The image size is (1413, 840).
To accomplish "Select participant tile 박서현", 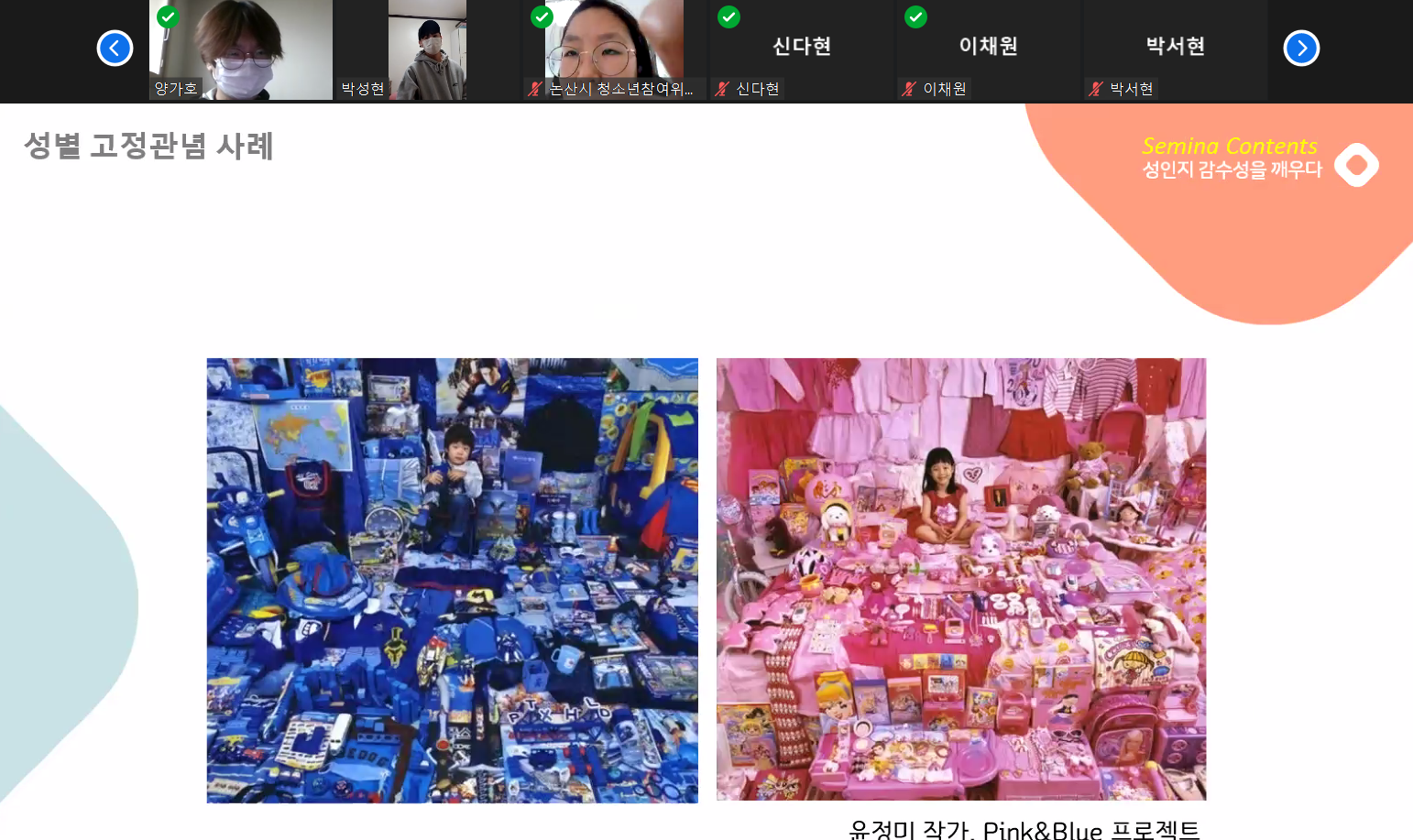I will [x=1176, y=49].
